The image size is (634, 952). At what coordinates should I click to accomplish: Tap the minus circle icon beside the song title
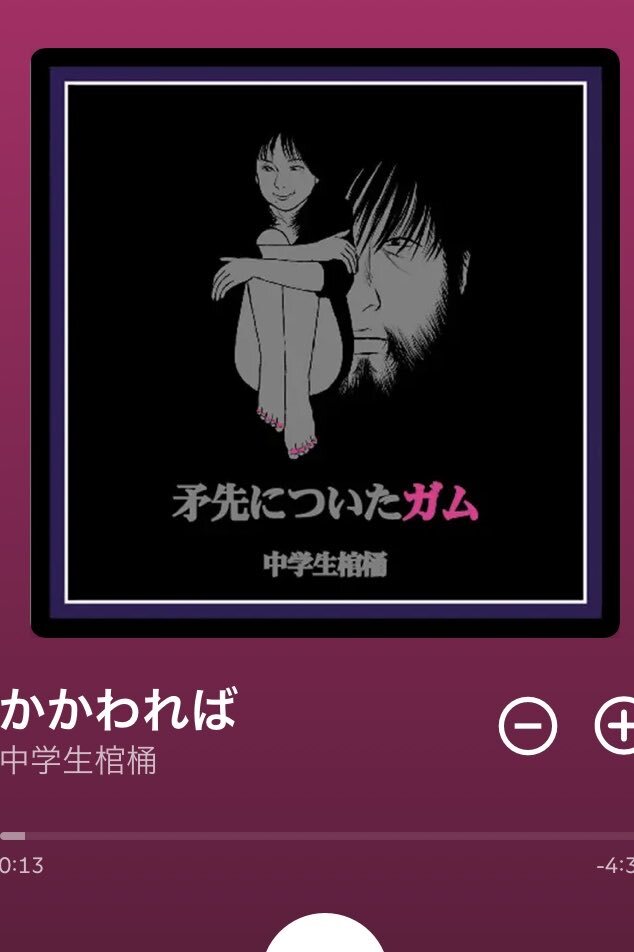(528, 726)
